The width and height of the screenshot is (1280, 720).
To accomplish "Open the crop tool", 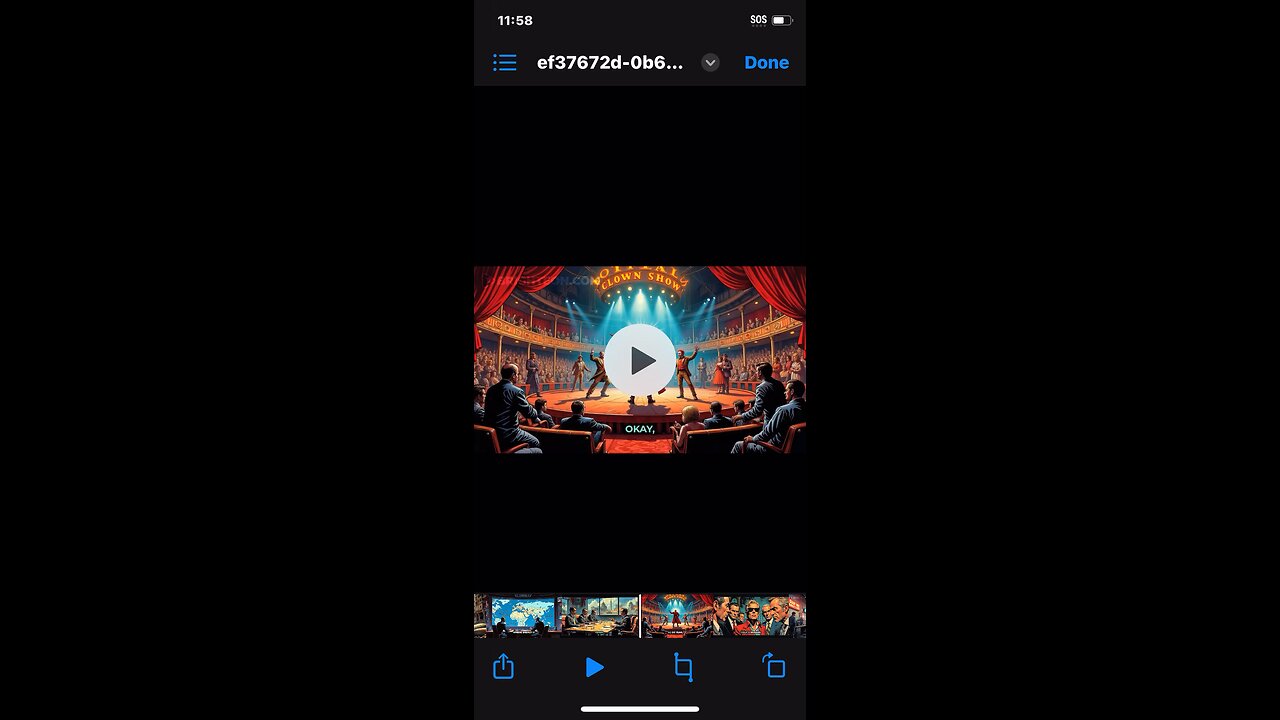I will [683, 667].
